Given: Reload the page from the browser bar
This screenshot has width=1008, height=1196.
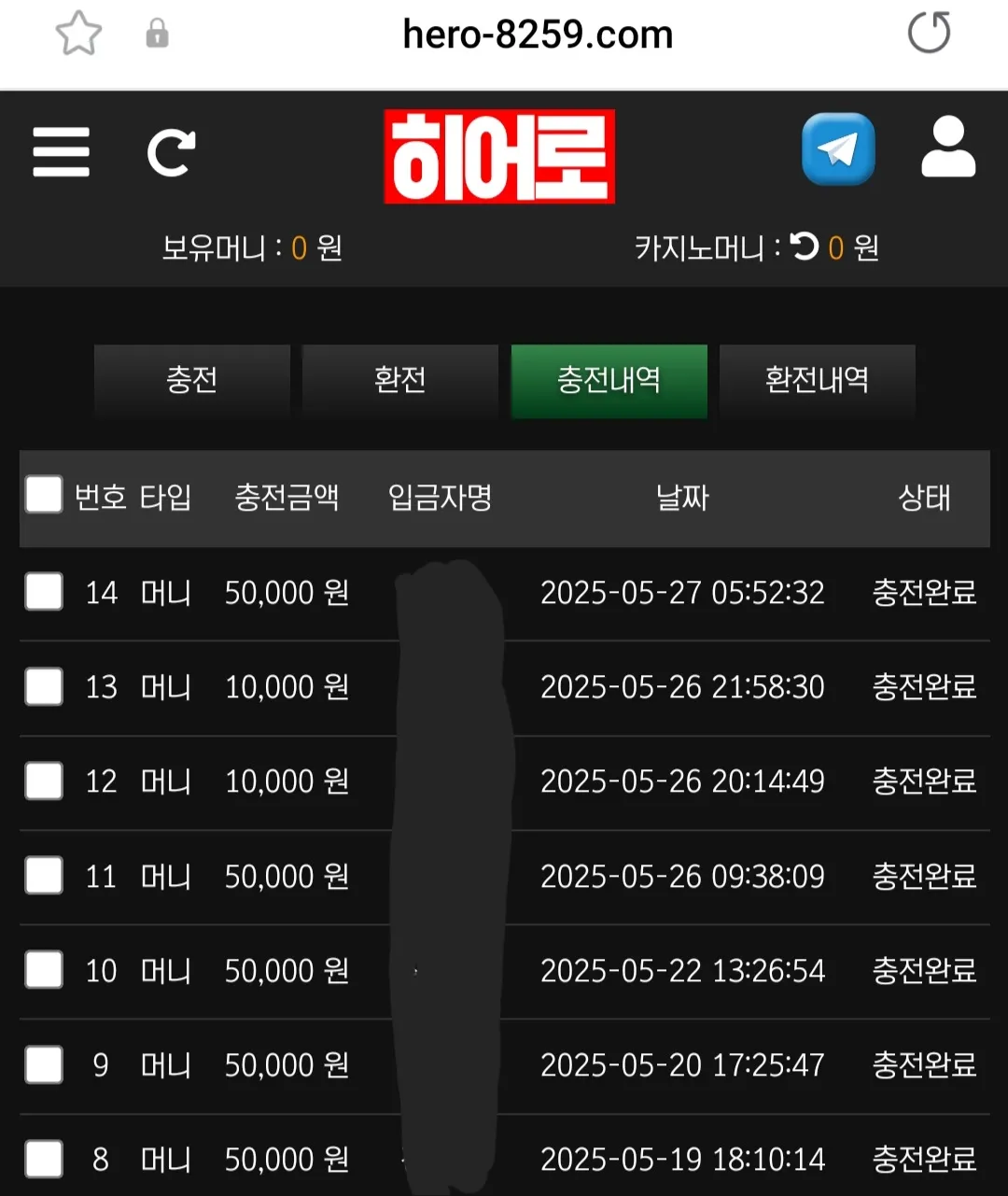Looking at the screenshot, I should point(930,34).
